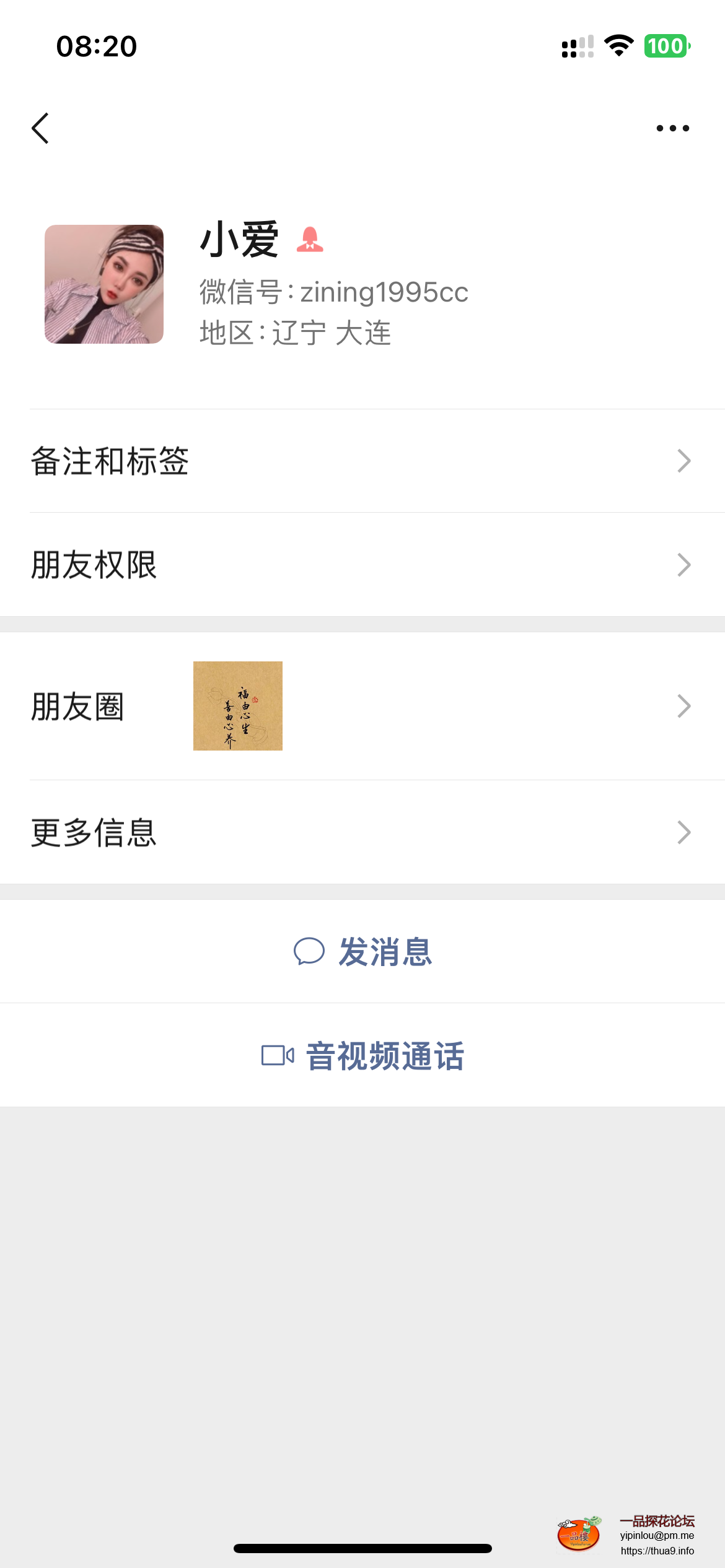
Task: Start a call via 音视频通话
Action: (384, 1054)
